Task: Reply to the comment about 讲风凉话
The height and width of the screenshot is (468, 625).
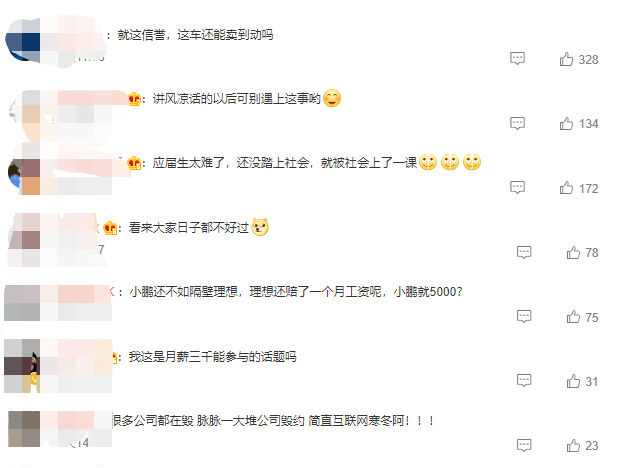Action: point(517,123)
